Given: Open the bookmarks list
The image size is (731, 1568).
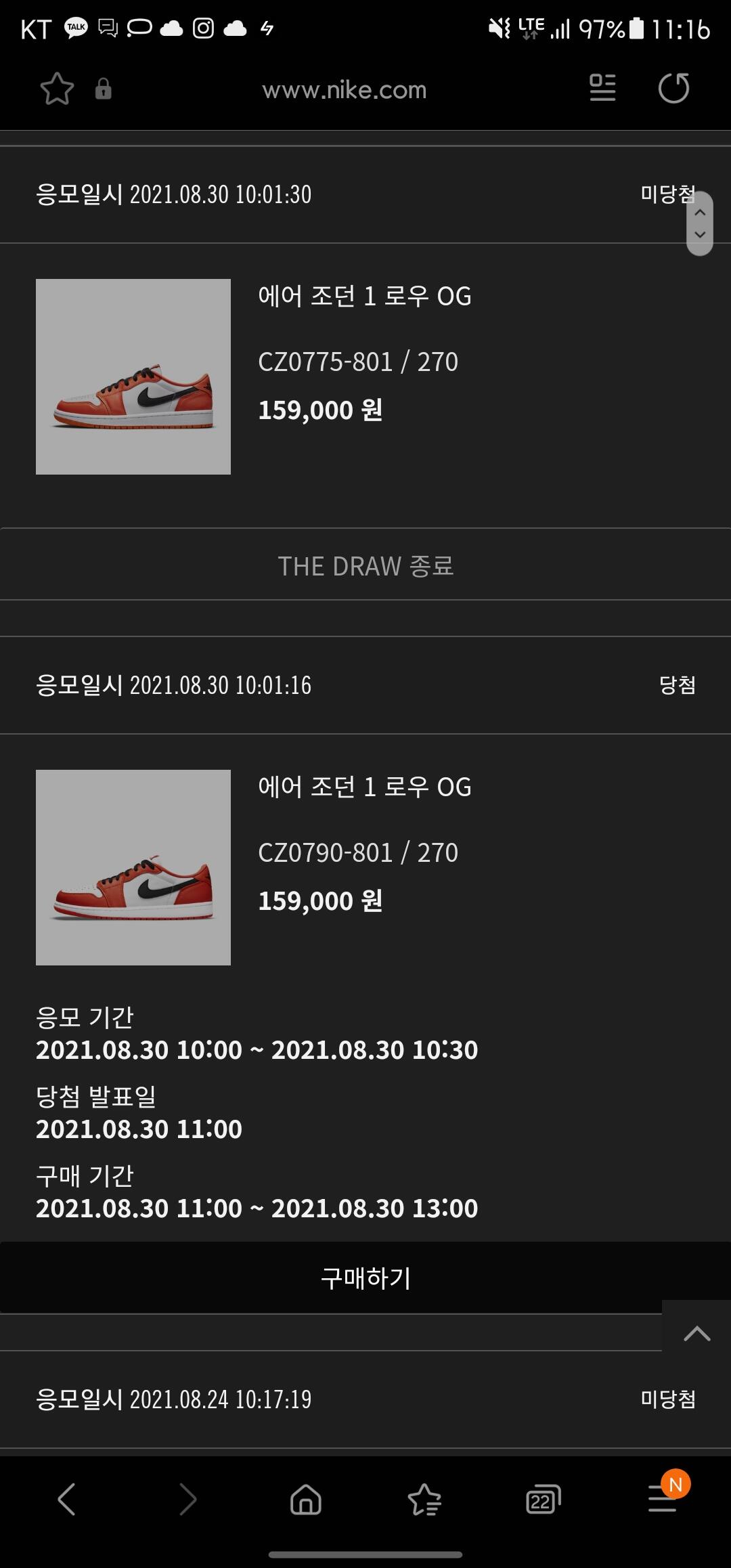Looking at the screenshot, I should (x=424, y=1499).
